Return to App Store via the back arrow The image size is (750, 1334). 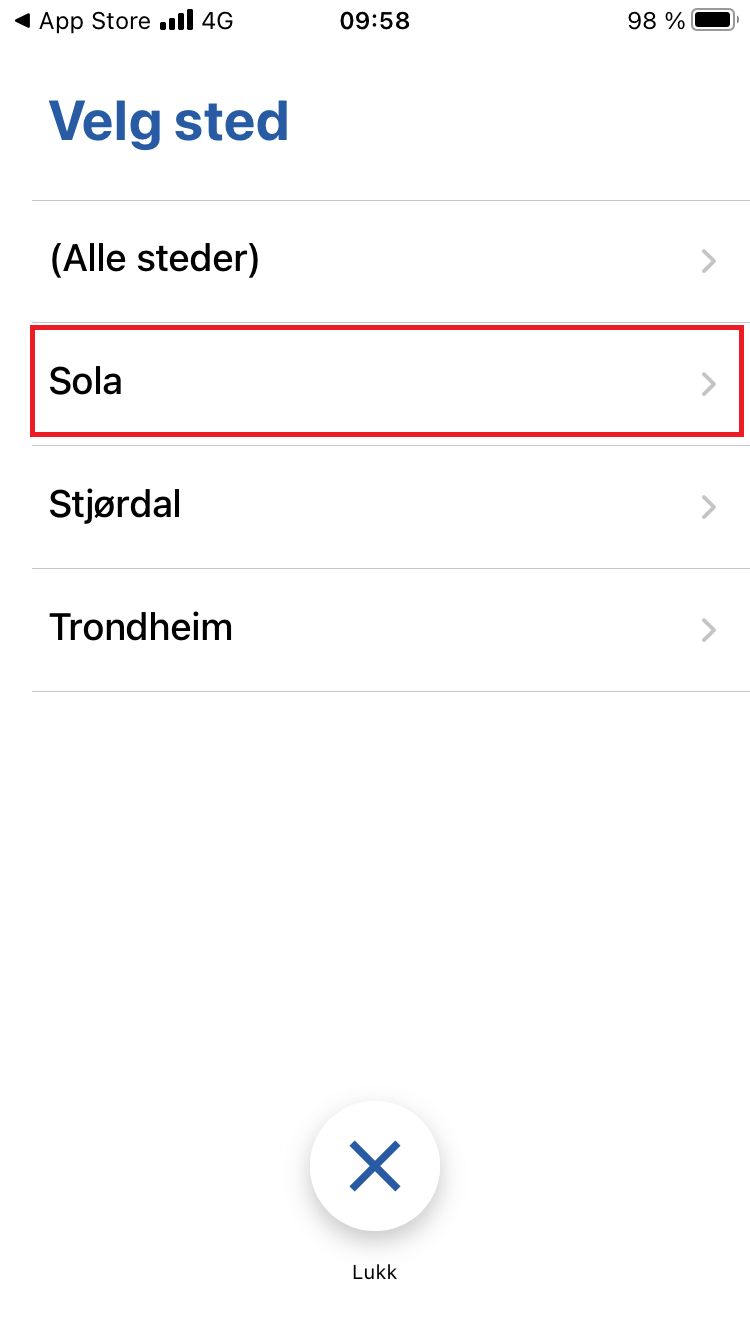[x=82, y=20]
